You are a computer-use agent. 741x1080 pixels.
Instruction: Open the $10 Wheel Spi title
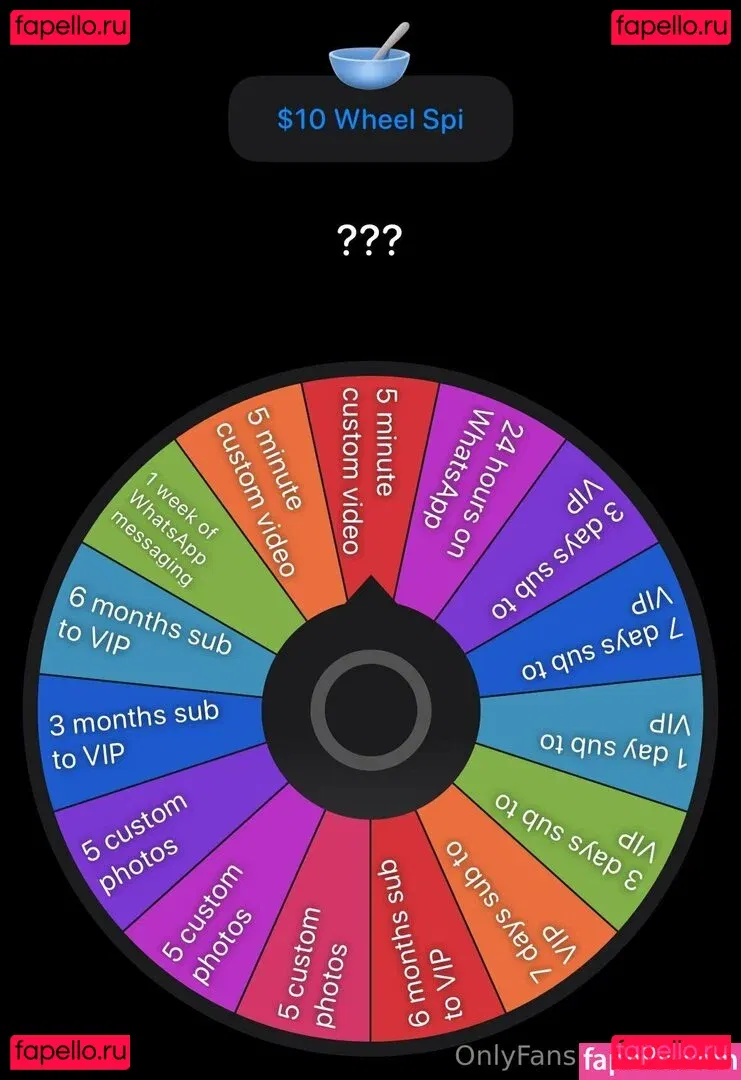(370, 120)
